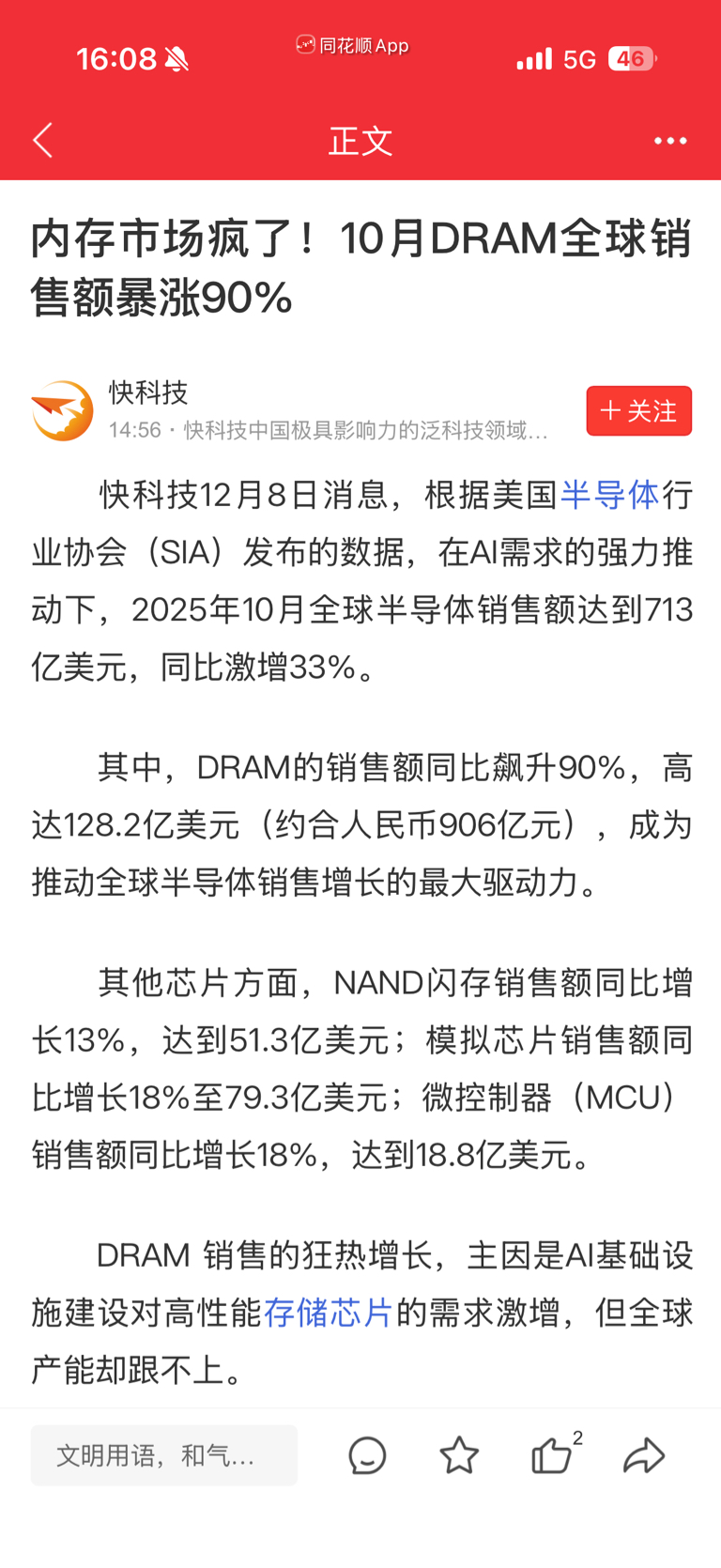Follow the author via 关注 button
This screenshot has height=1568, width=721.
tap(639, 410)
